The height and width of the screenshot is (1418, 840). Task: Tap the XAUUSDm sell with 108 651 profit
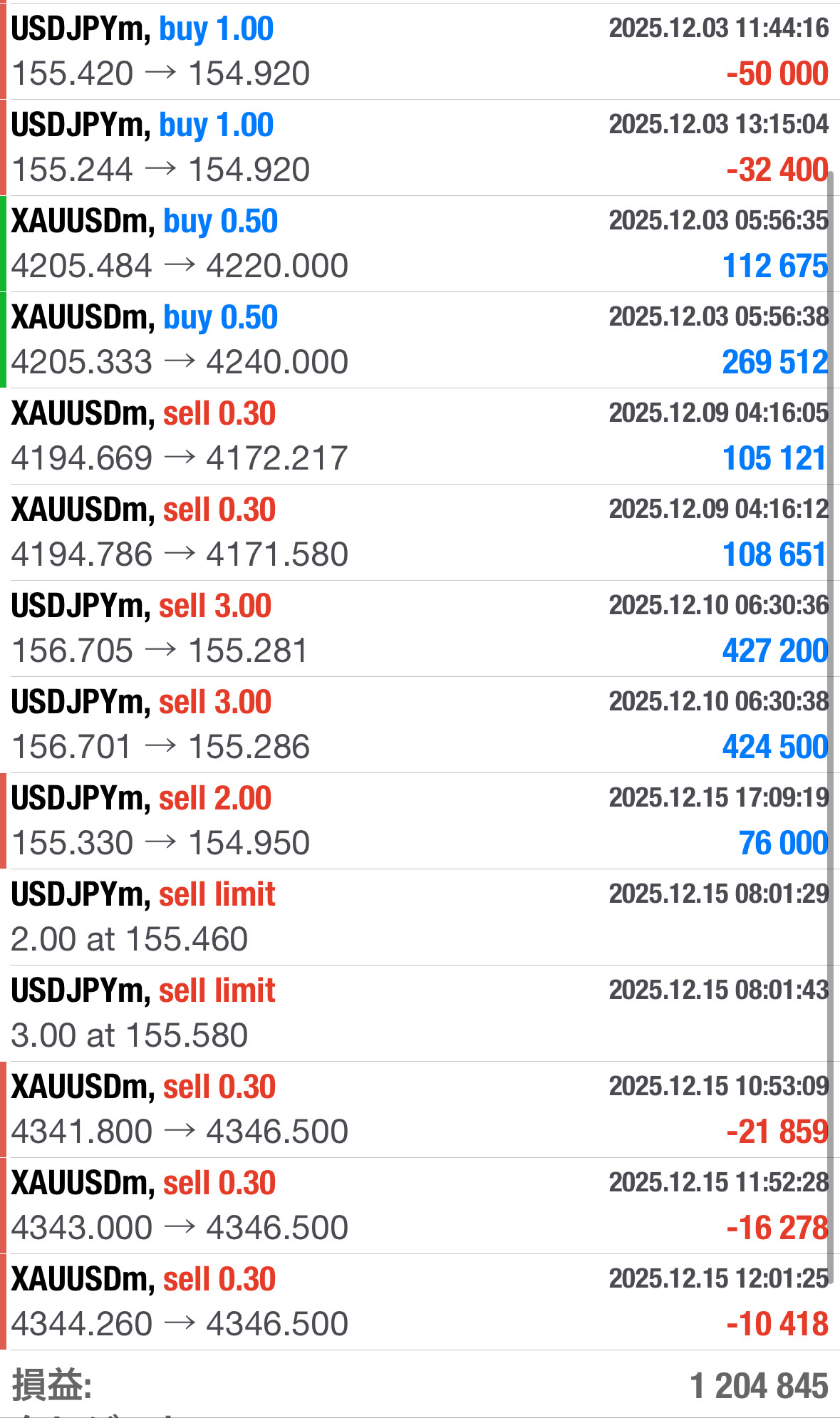tap(420, 532)
